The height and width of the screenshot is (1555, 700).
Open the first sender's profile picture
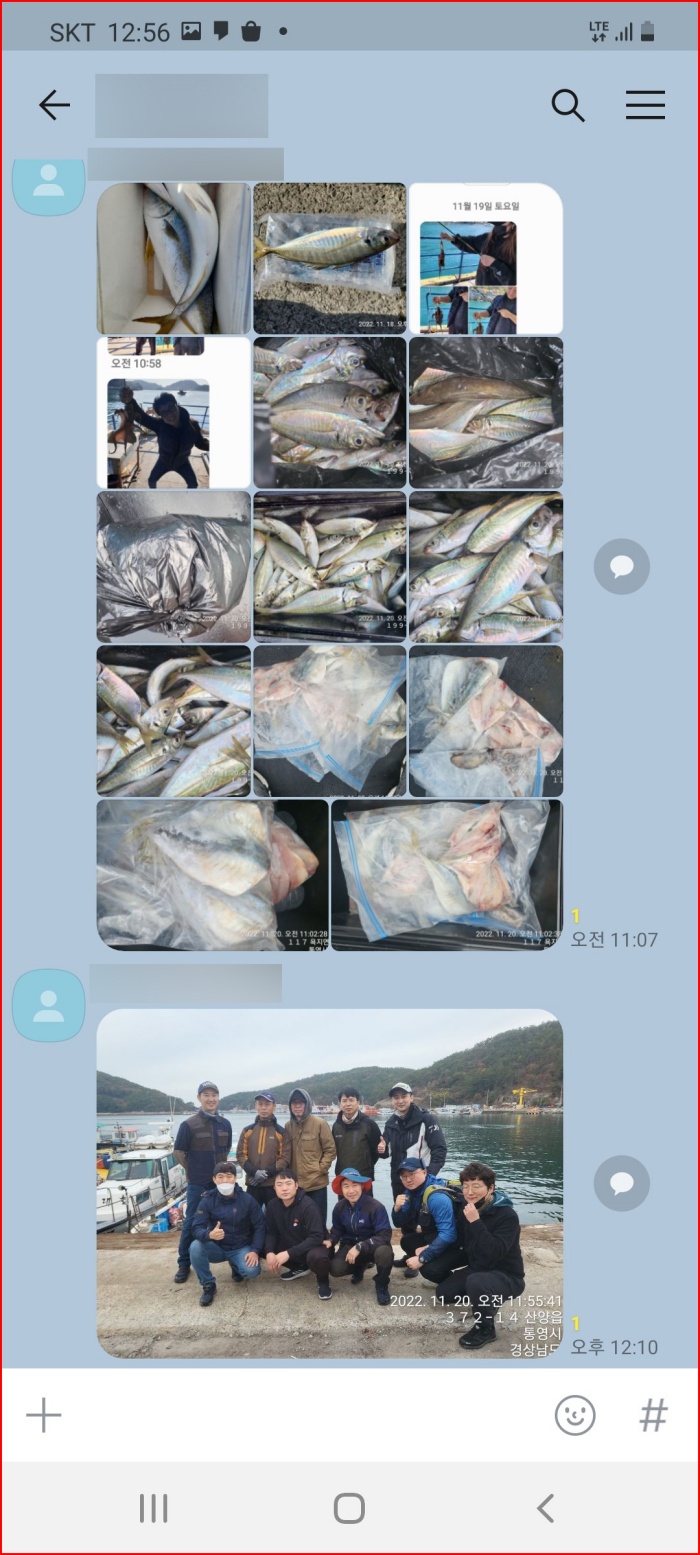pyautogui.click(x=48, y=185)
